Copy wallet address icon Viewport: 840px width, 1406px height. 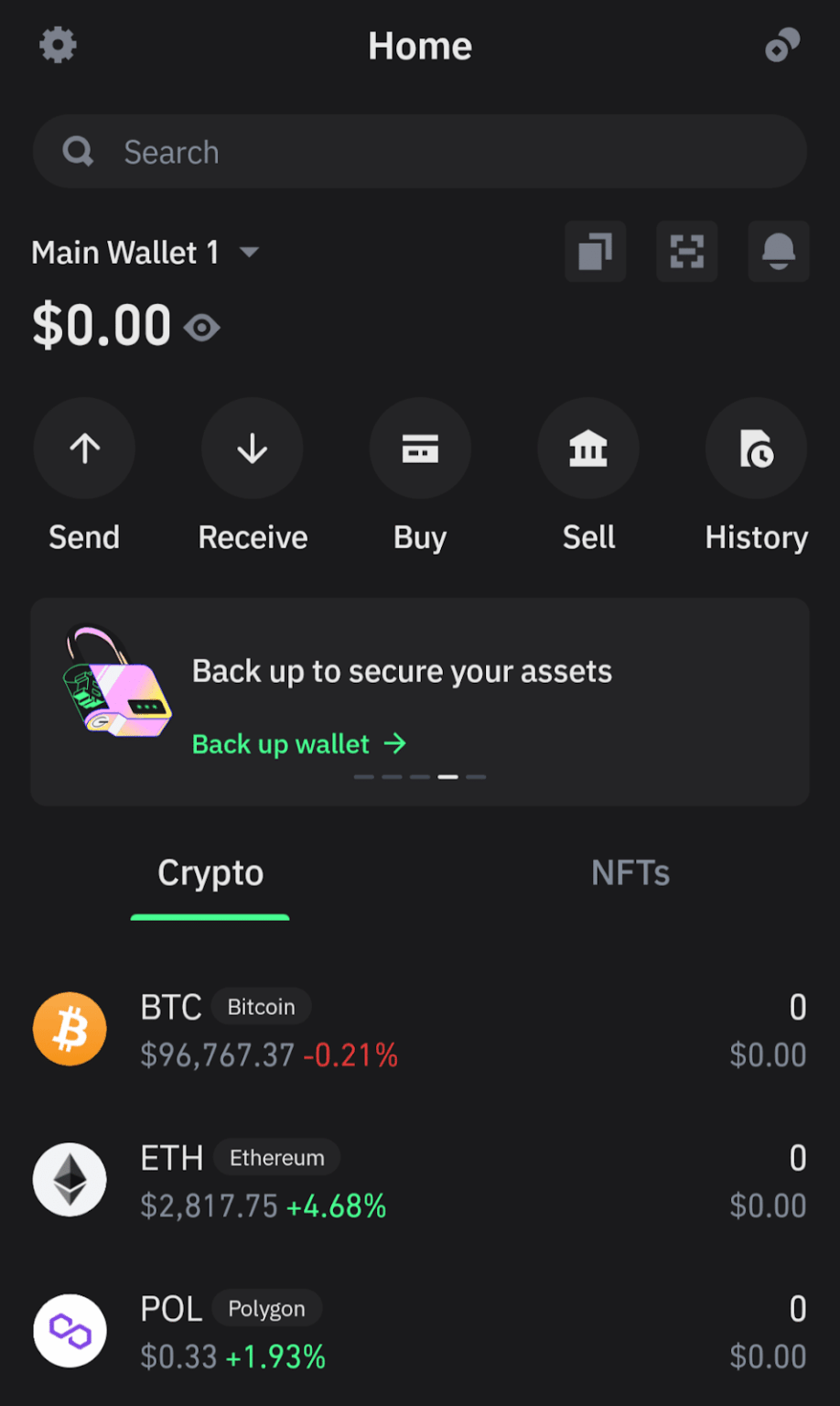click(x=595, y=251)
